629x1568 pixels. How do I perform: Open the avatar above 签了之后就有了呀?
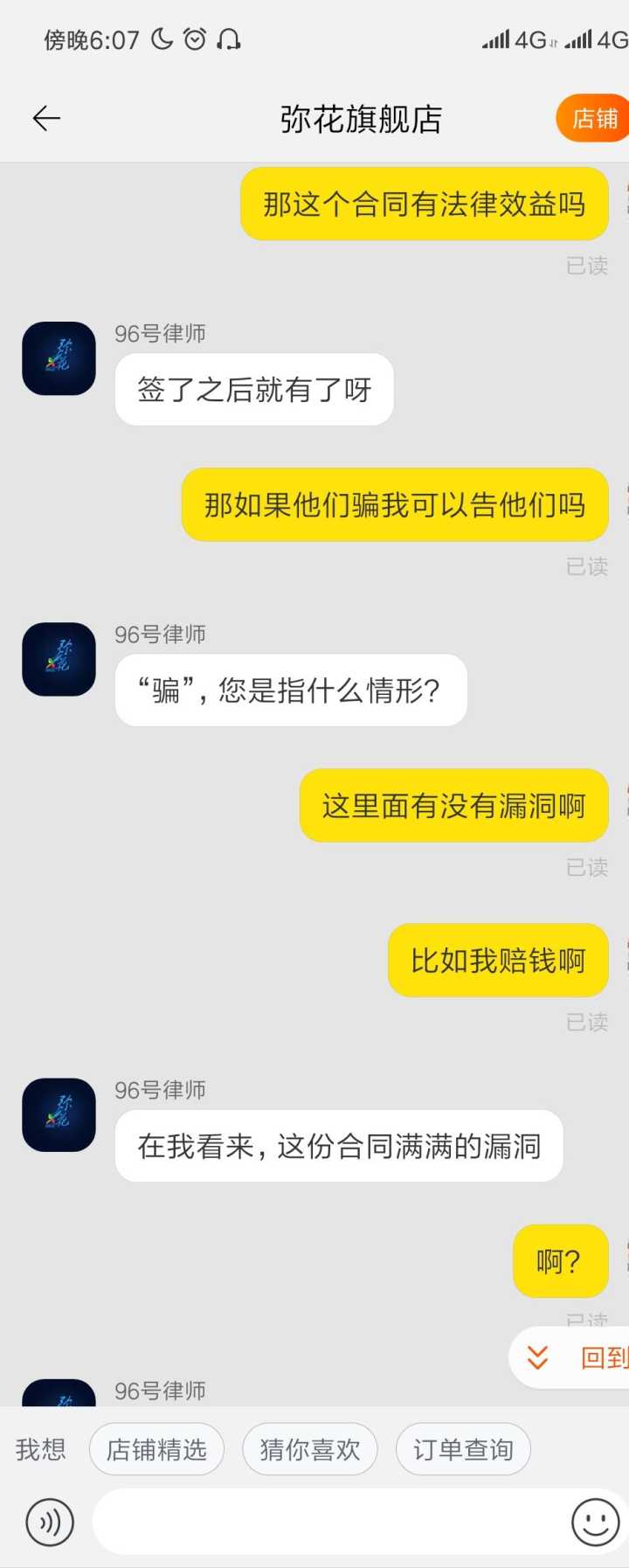(59, 358)
